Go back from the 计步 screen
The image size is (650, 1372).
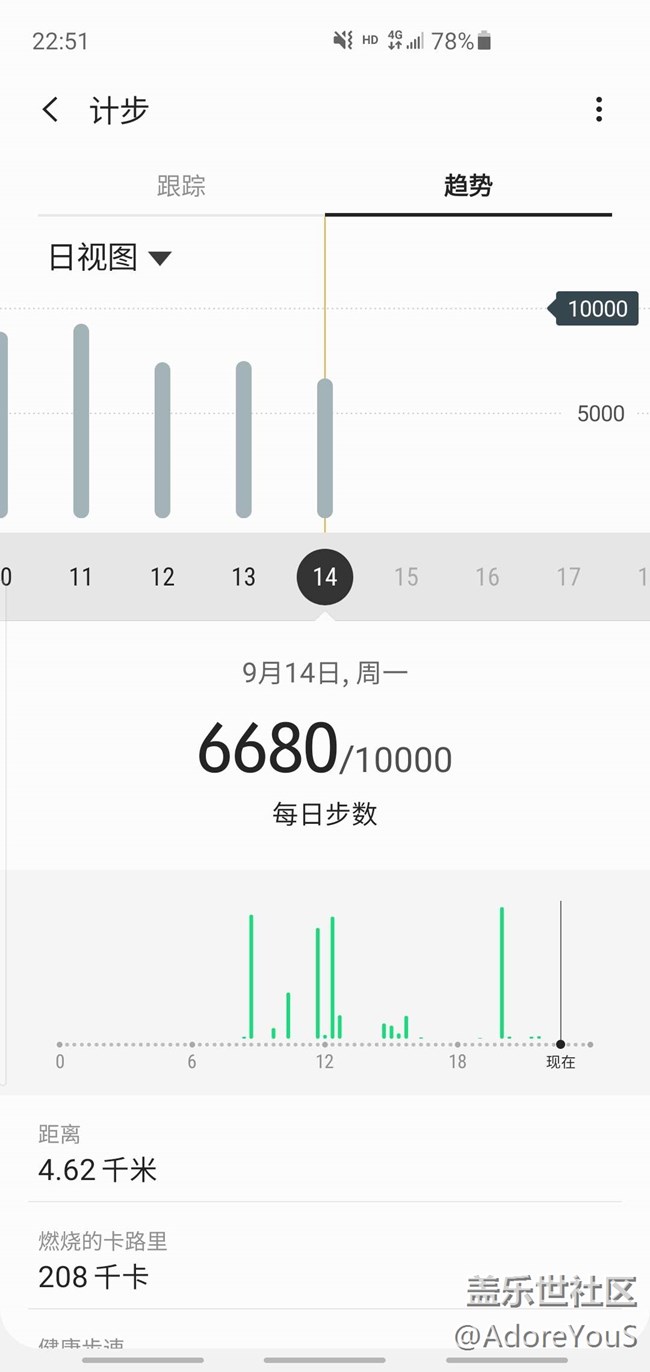[50, 110]
